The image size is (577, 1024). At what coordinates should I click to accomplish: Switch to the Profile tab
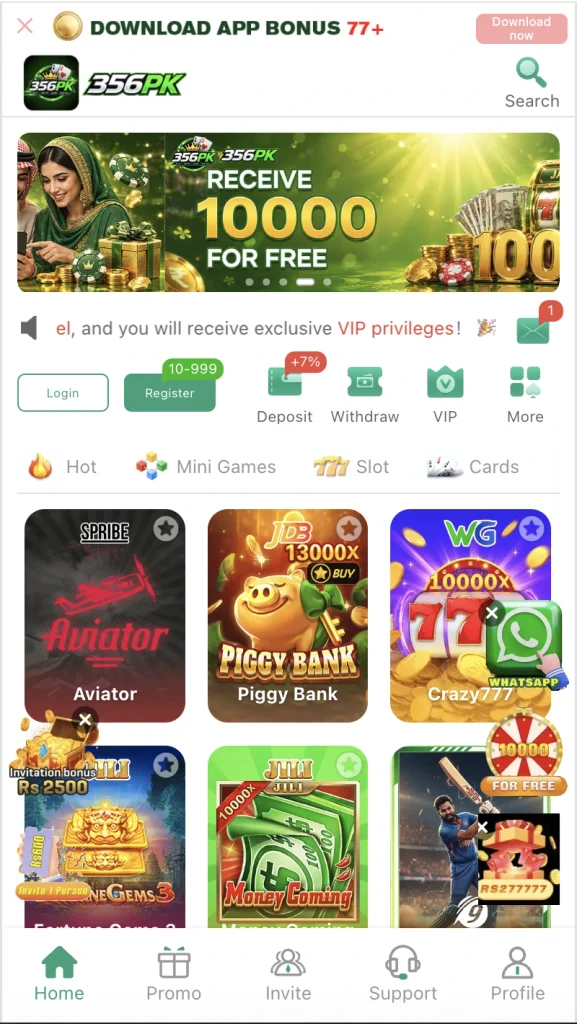coord(518,974)
